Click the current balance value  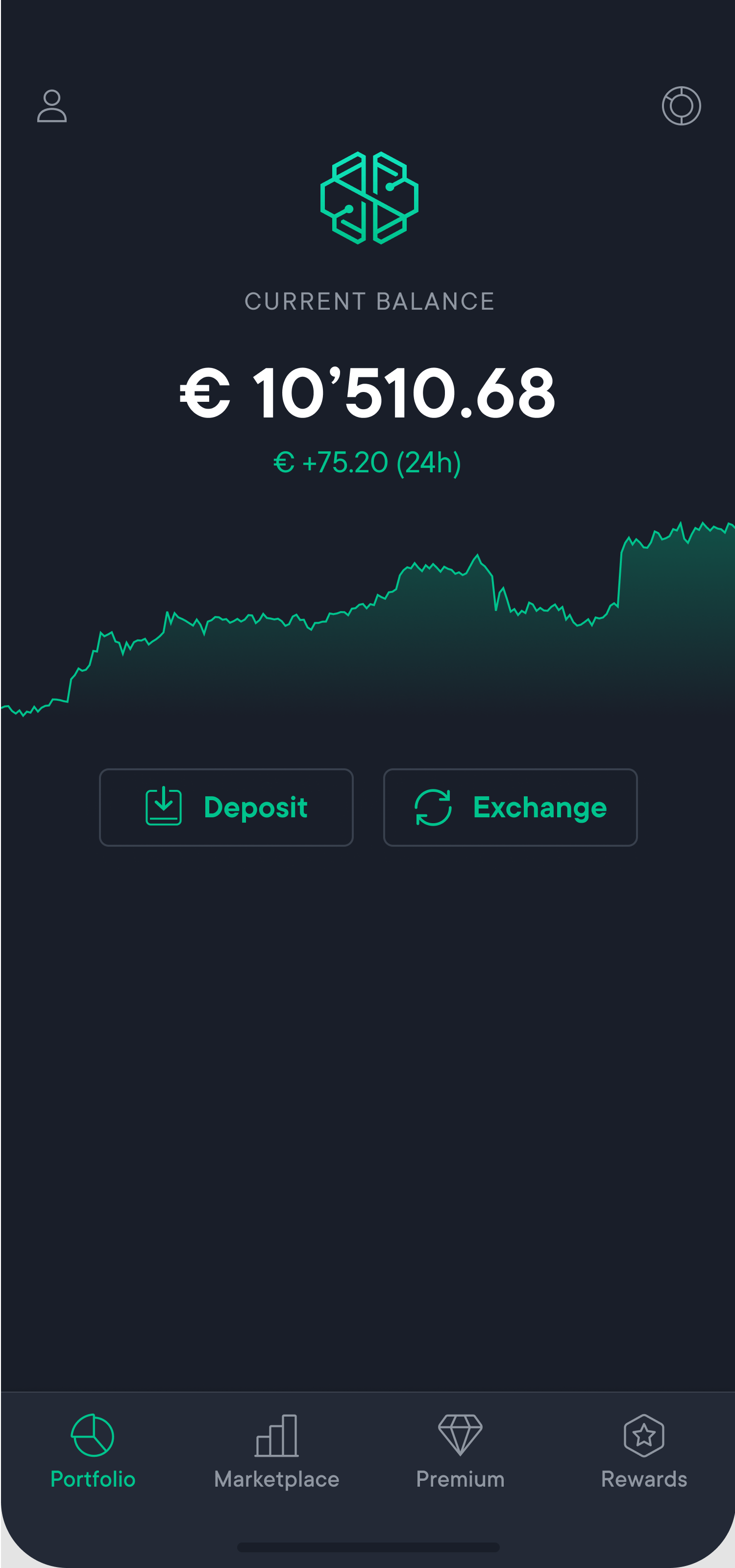(367, 392)
